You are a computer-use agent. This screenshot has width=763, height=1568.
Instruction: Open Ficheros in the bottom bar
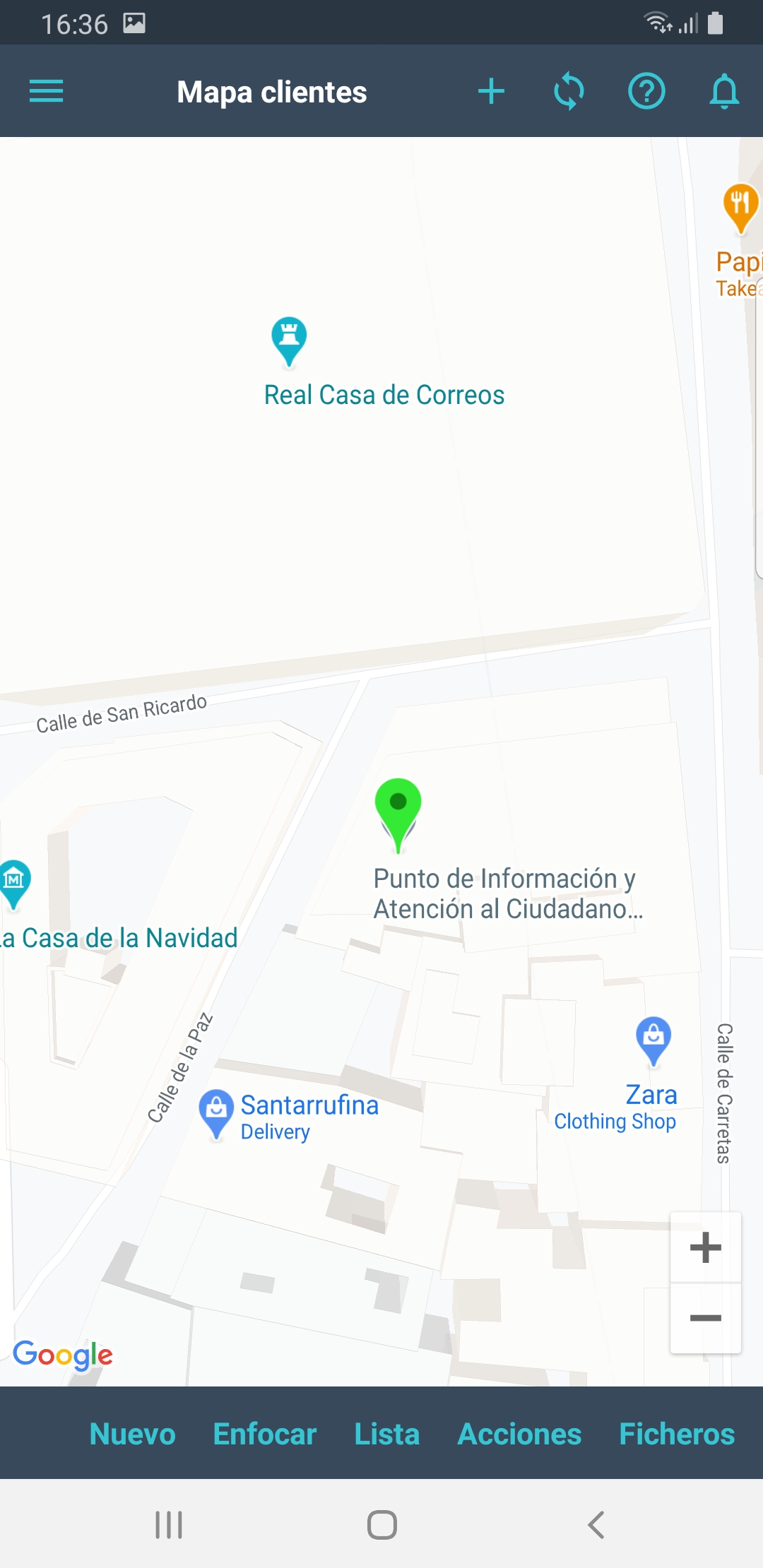pos(676,1434)
